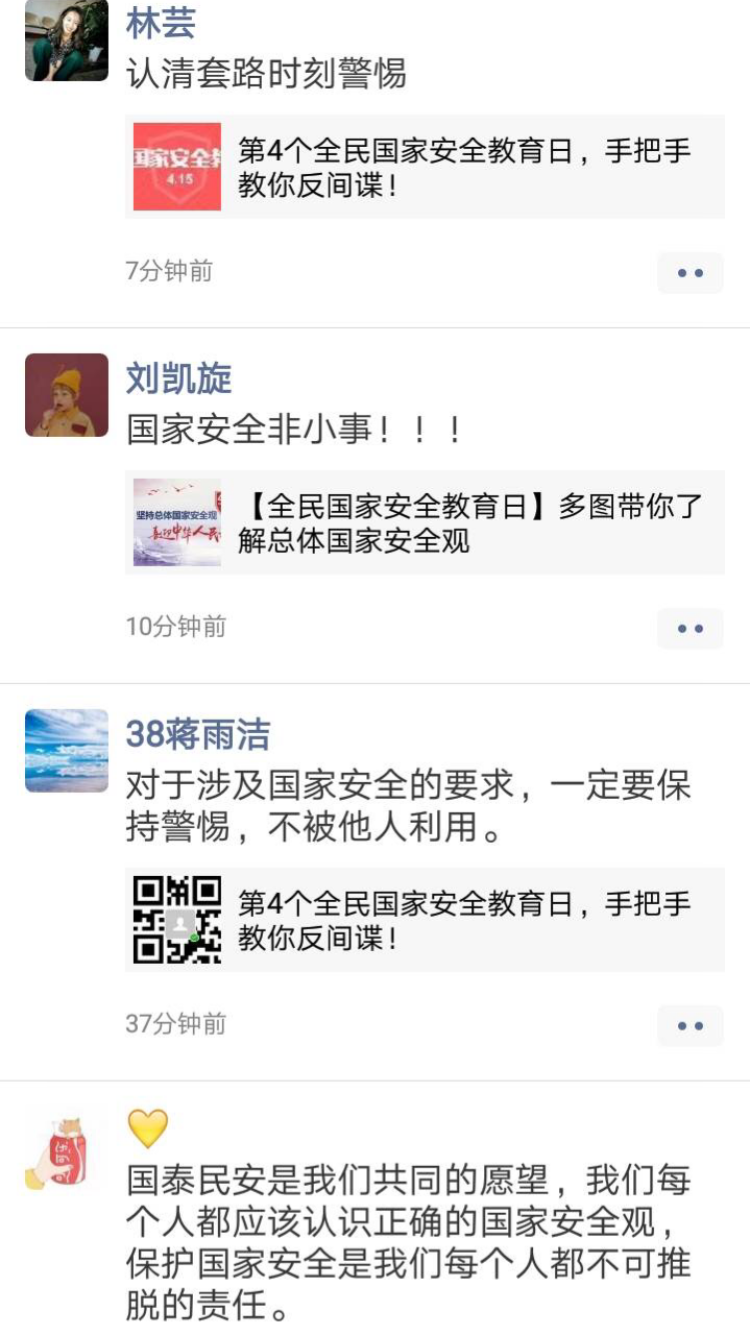Open the 多图带你了解总体国家安全观 article card
750x1334 pixels.
pos(424,523)
